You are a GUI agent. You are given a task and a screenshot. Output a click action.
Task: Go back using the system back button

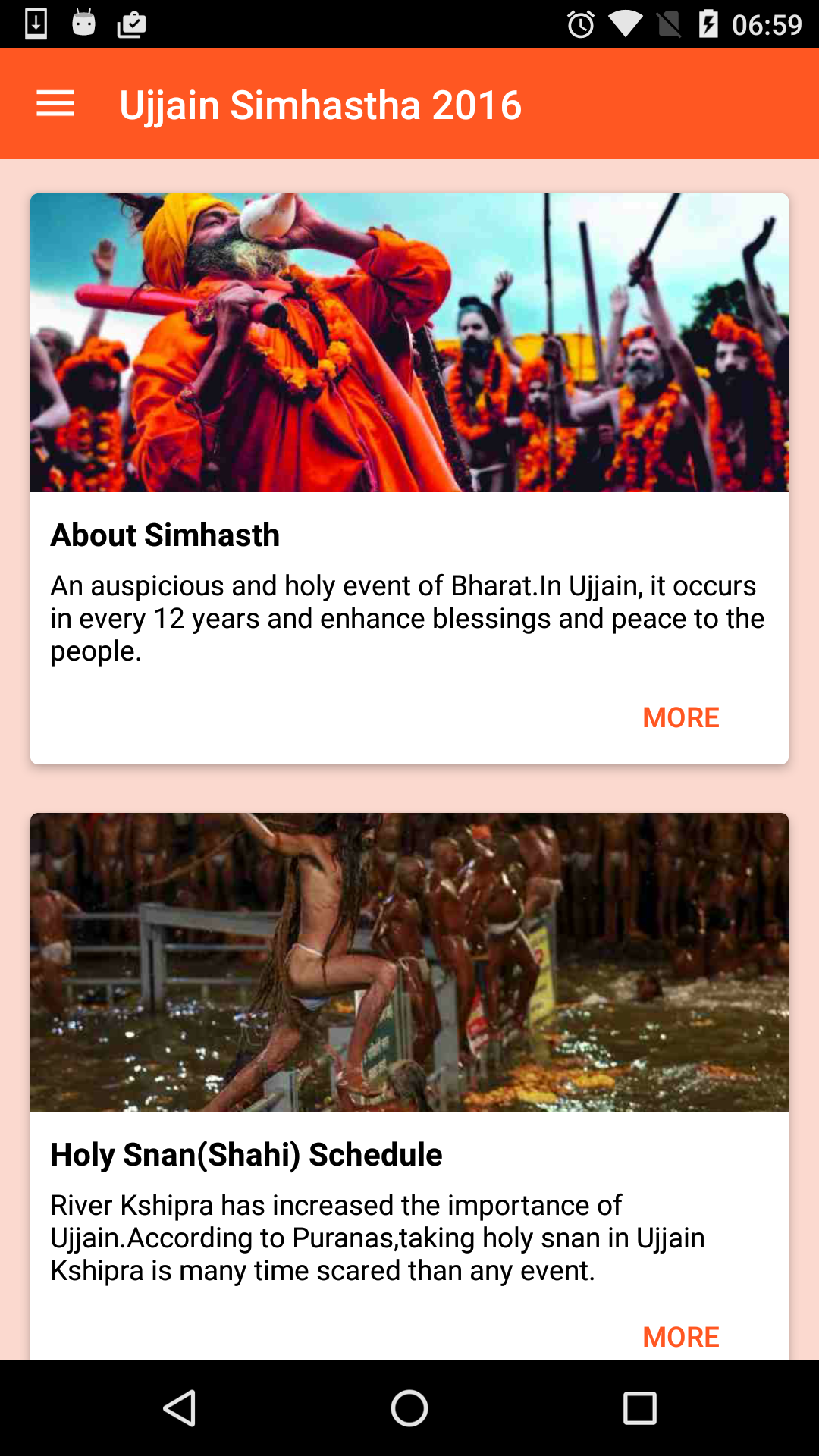[180, 1408]
